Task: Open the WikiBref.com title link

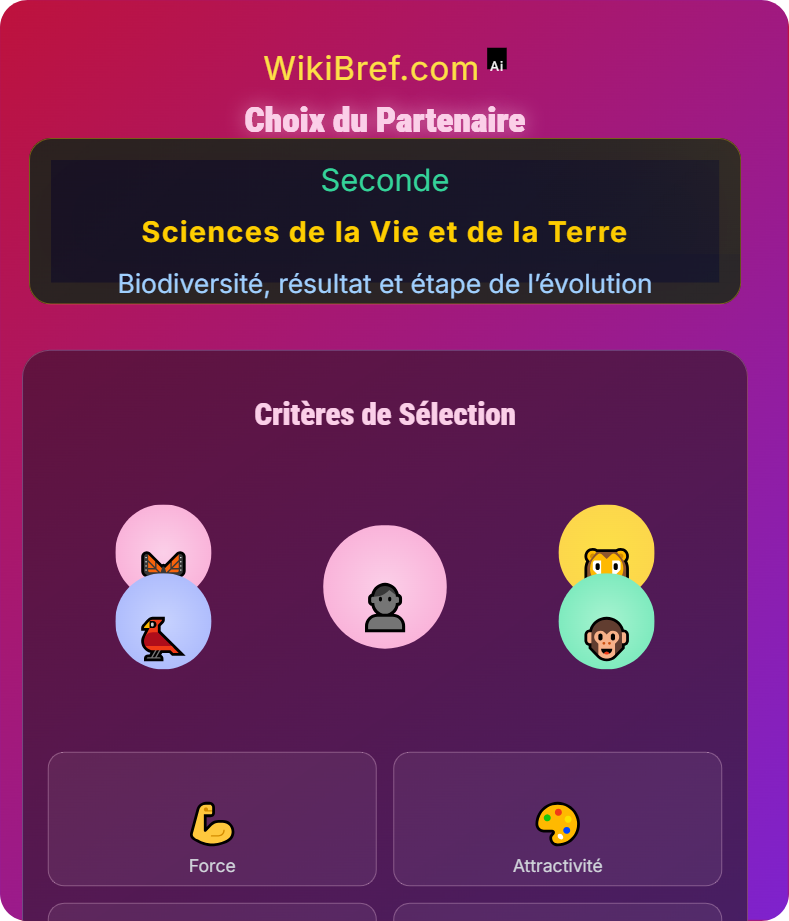Action: [370, 66]
